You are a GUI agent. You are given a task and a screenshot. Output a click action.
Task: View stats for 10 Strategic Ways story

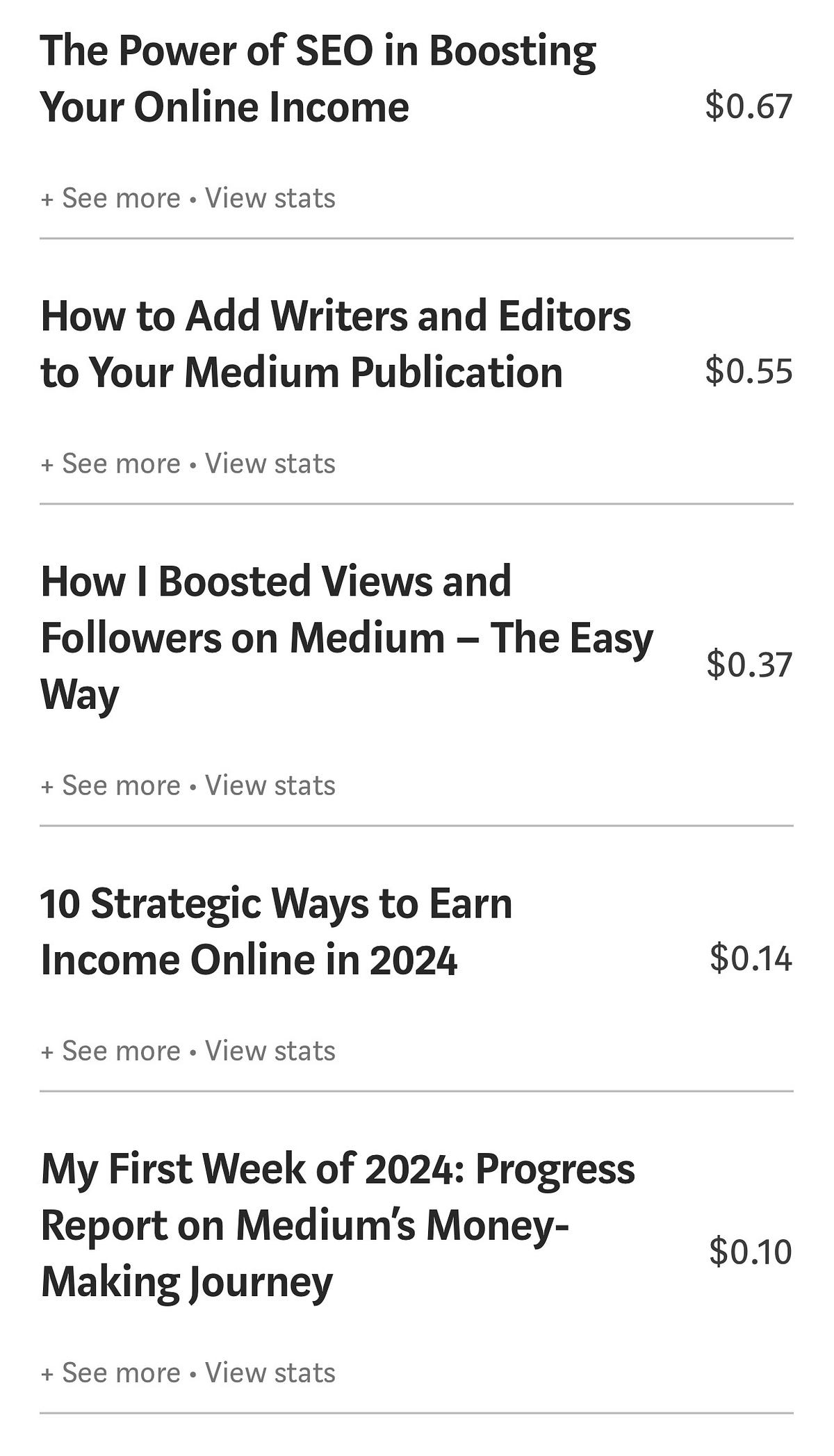point(270,1052)
